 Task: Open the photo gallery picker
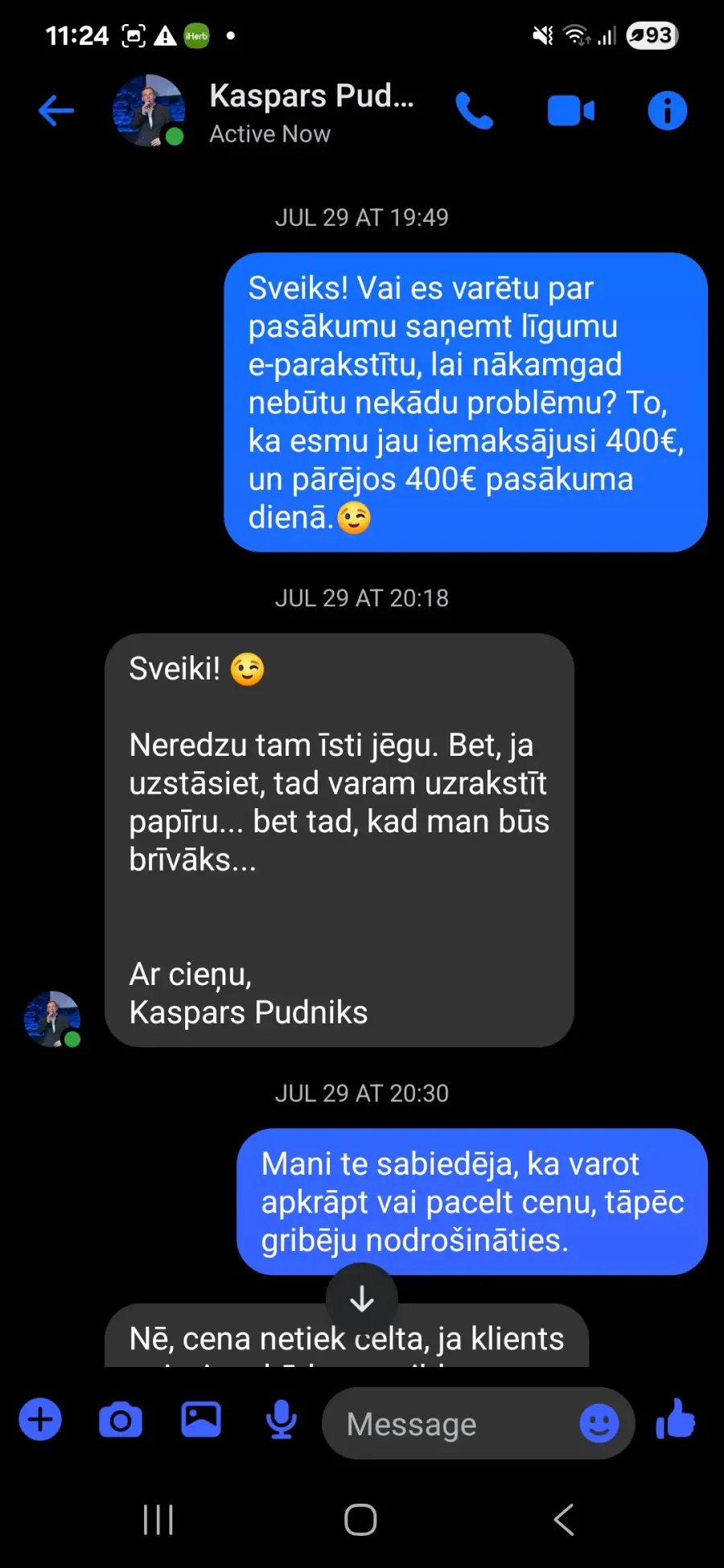coord(201,1420)
